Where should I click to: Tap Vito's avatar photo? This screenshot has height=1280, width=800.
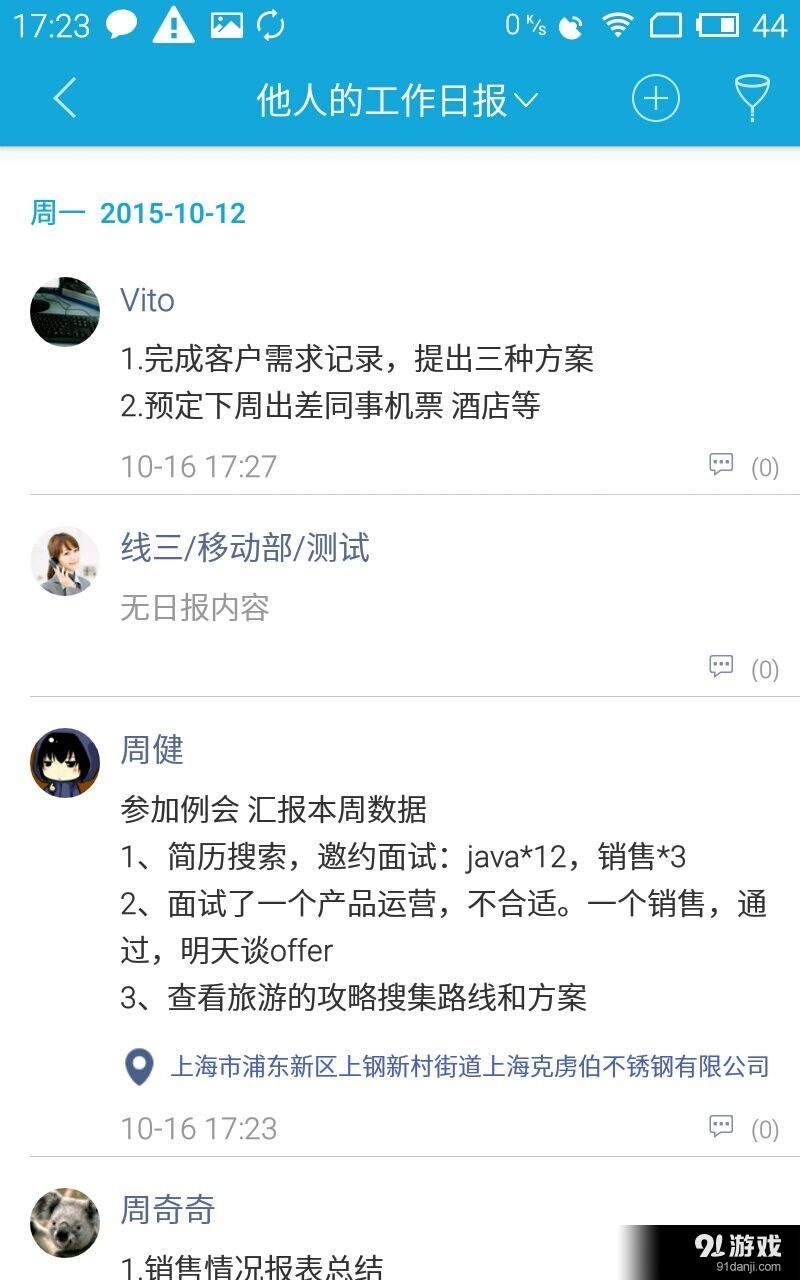64,311
